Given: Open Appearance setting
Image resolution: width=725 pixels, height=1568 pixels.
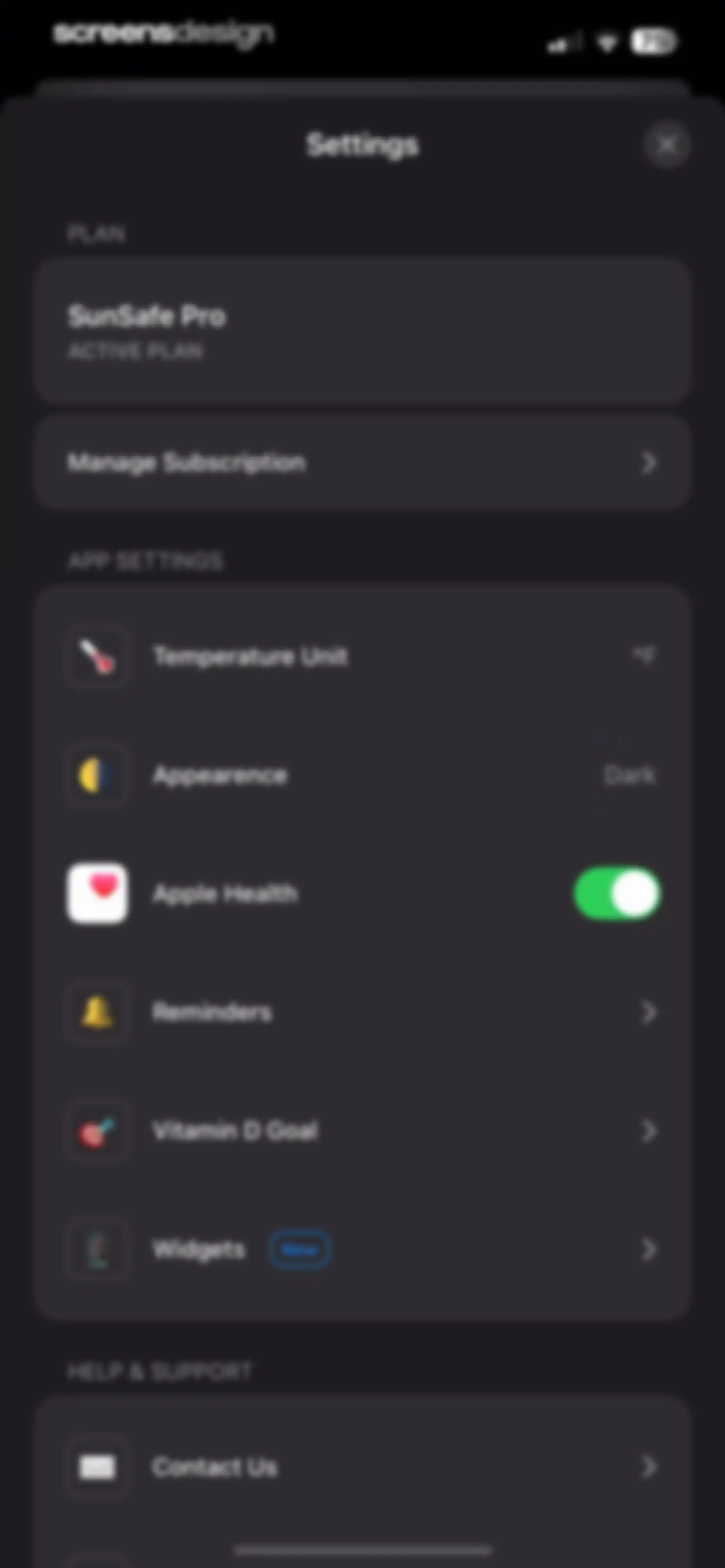Looking at the screenshot, I should [x=362, y=775].
